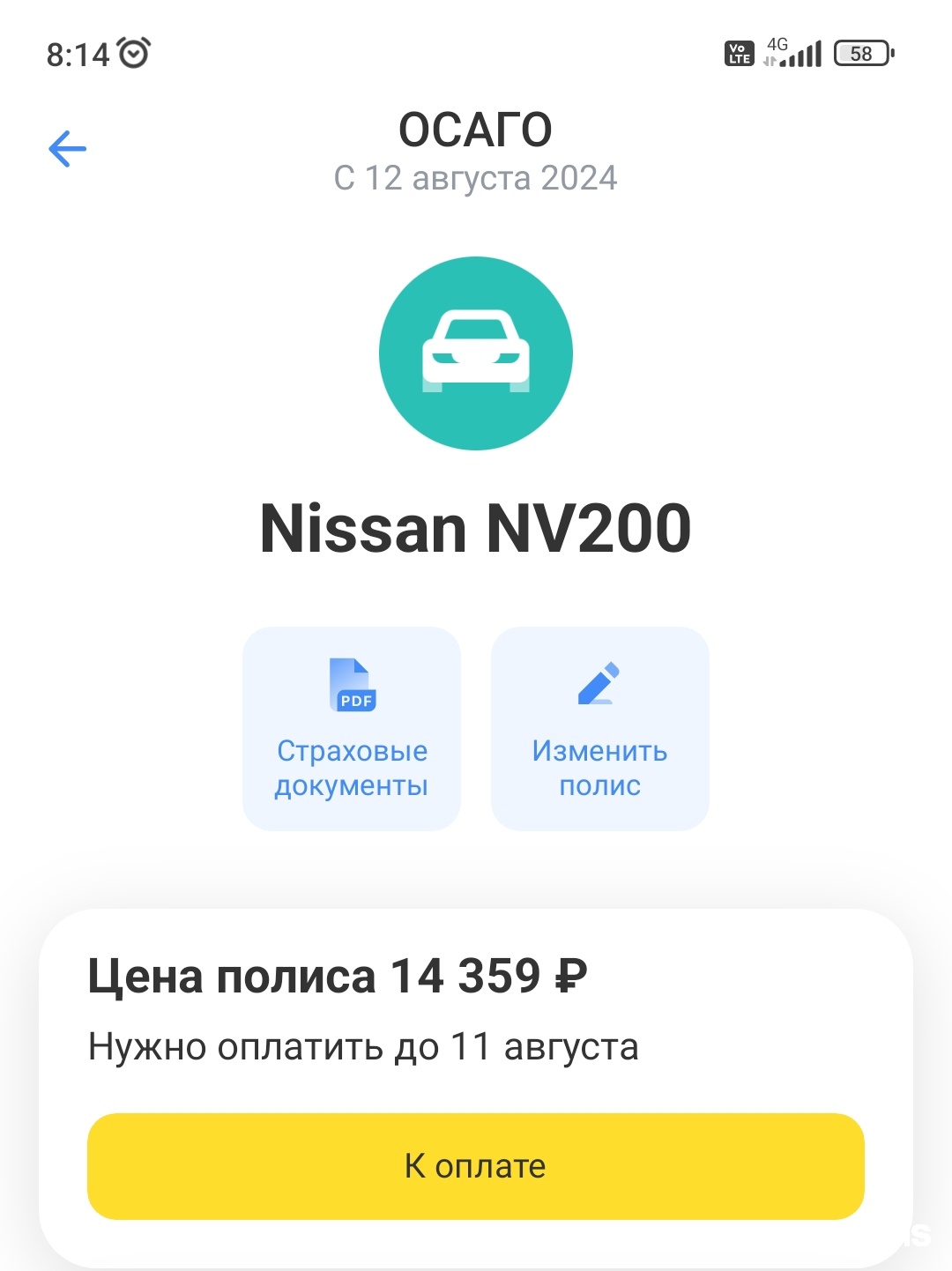
Task: Go back using the blue arrow
Action: pos(68,148)
